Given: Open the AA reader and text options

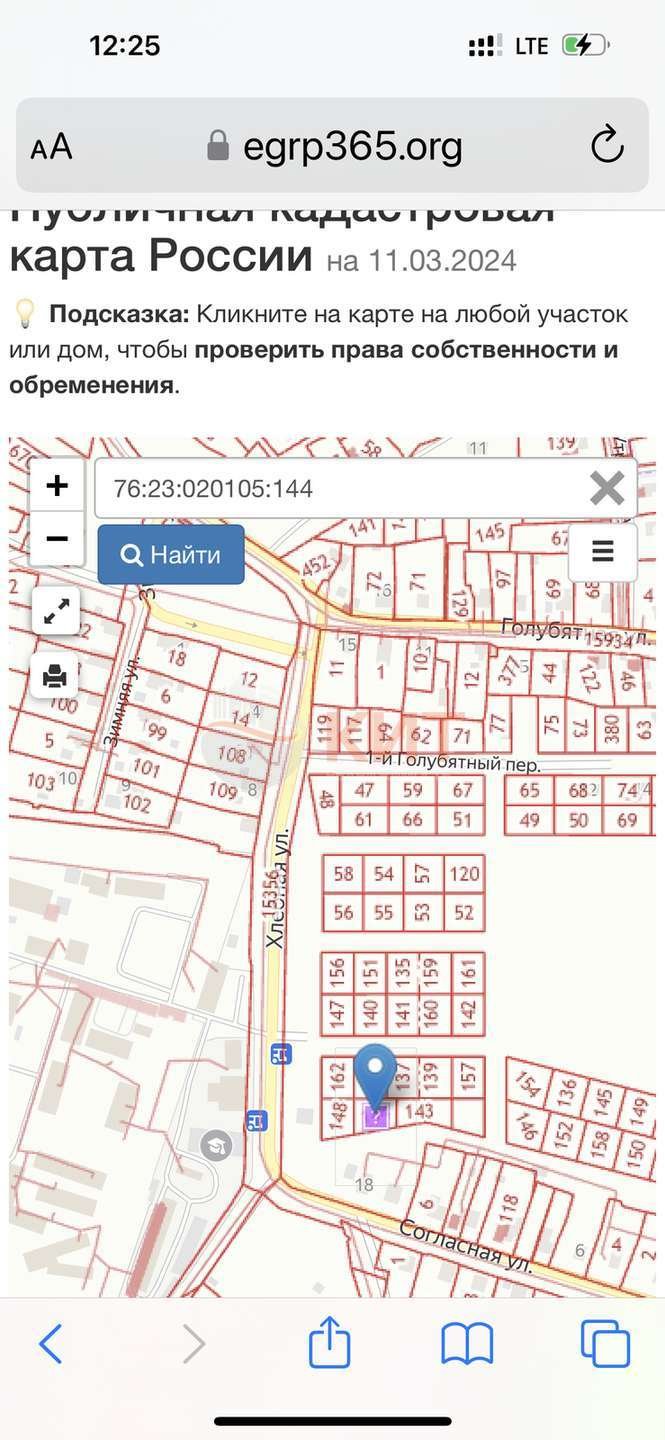Looking at the screenshot, I should [51, 147].
